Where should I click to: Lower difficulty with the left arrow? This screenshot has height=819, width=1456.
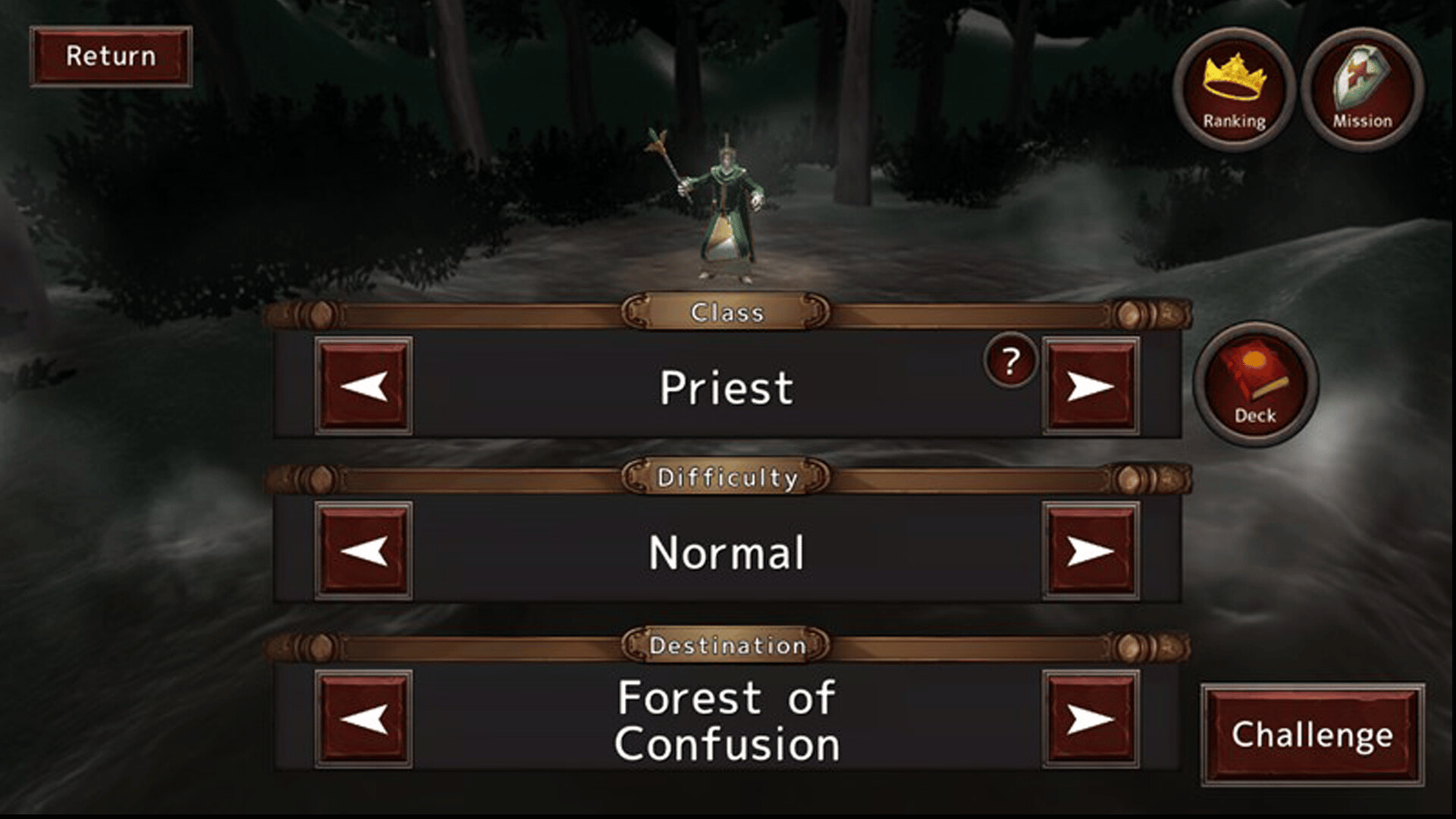pos(364,551)
